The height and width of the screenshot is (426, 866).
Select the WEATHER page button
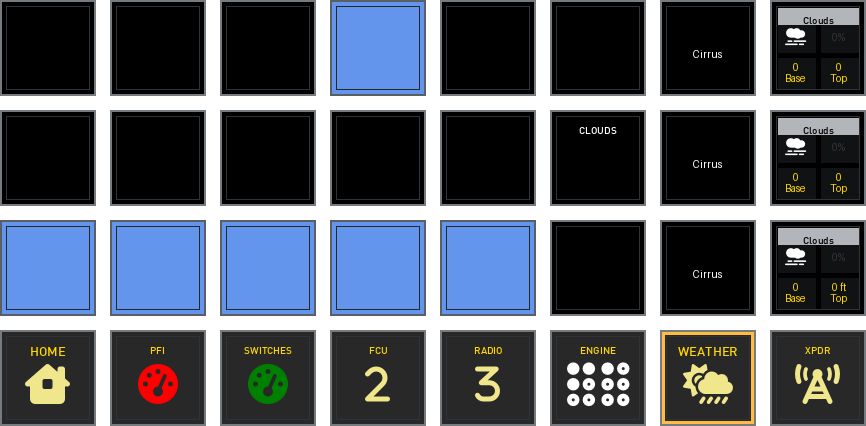tap(708, 378)
